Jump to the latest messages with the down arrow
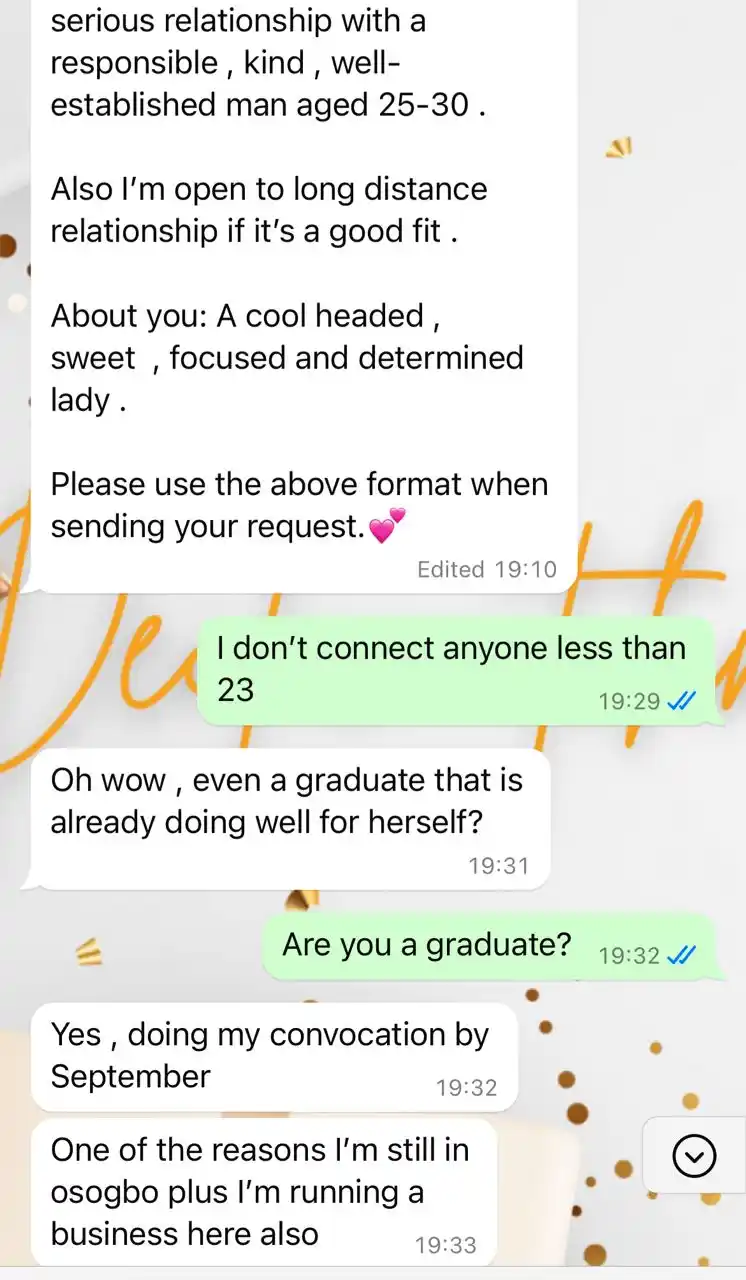The image size is (746, 1280). 694,1157
